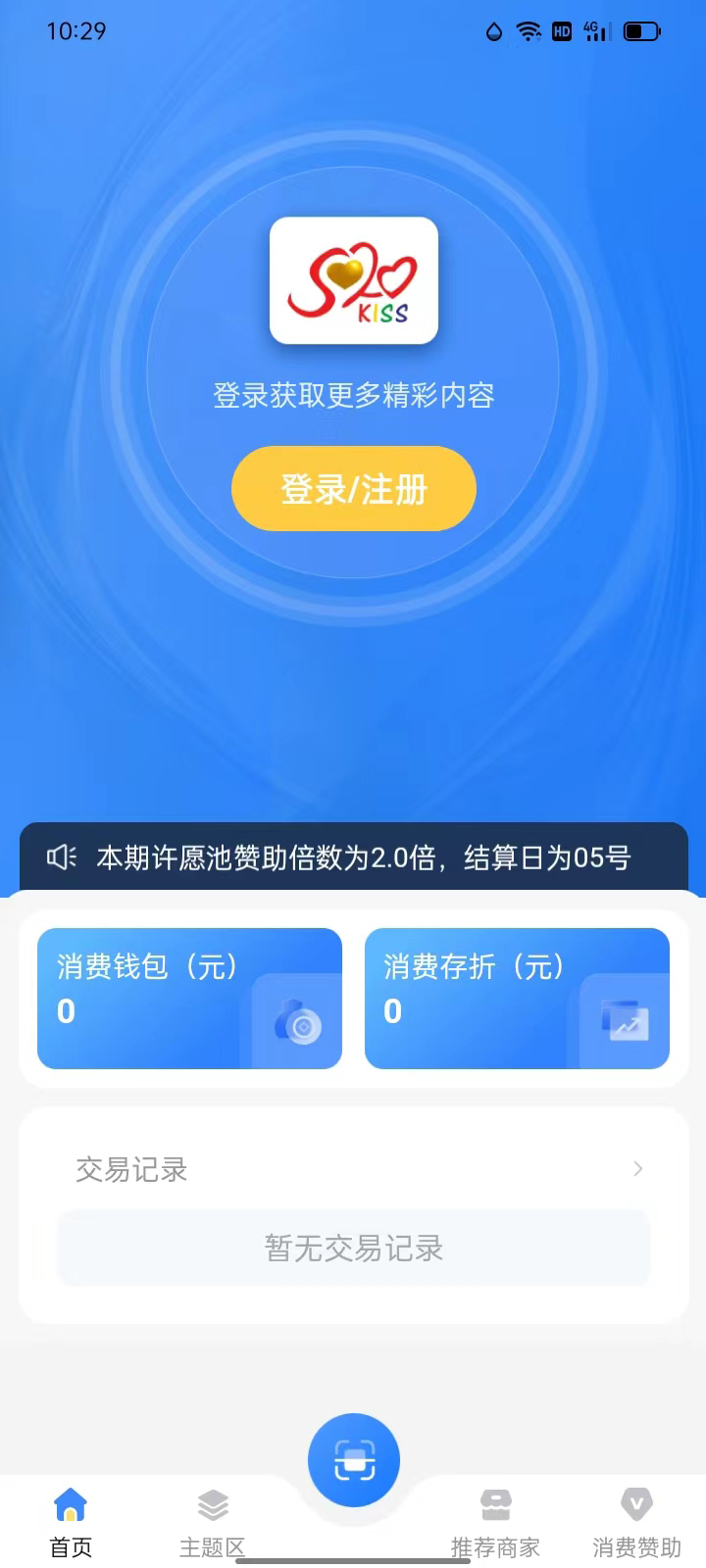Screen dimensions: 706x1568
Task: Tap the Wi-Fi status icon
Action: (529, 30)
